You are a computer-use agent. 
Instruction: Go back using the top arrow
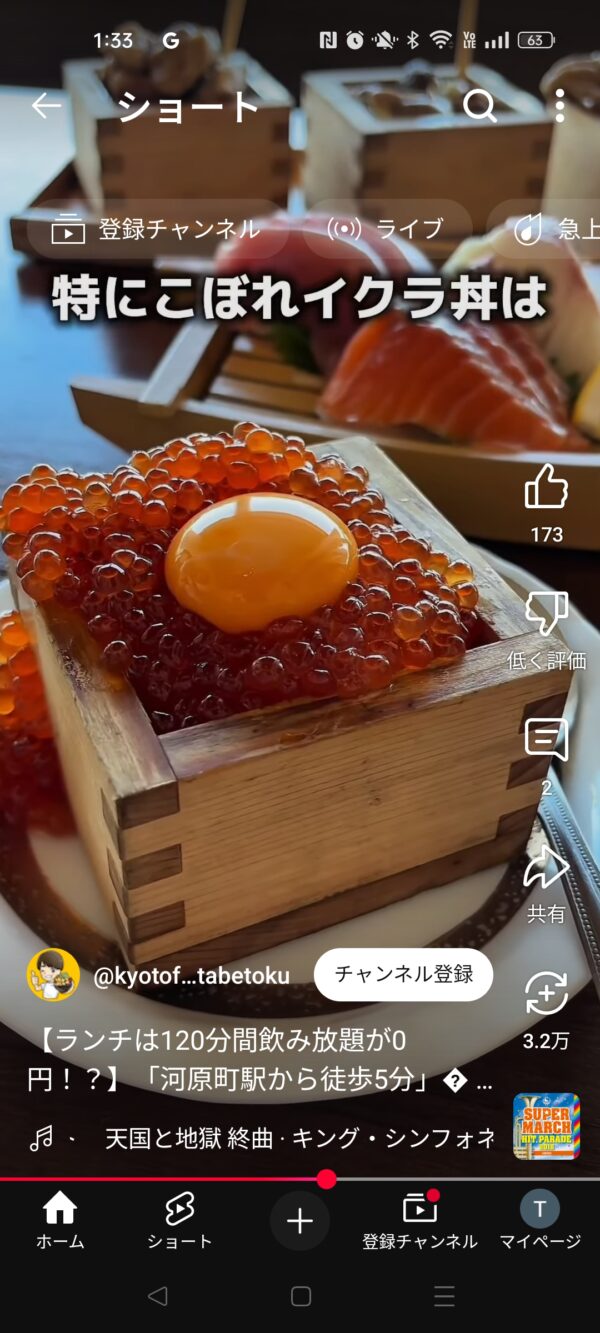(x=46, y=106)
